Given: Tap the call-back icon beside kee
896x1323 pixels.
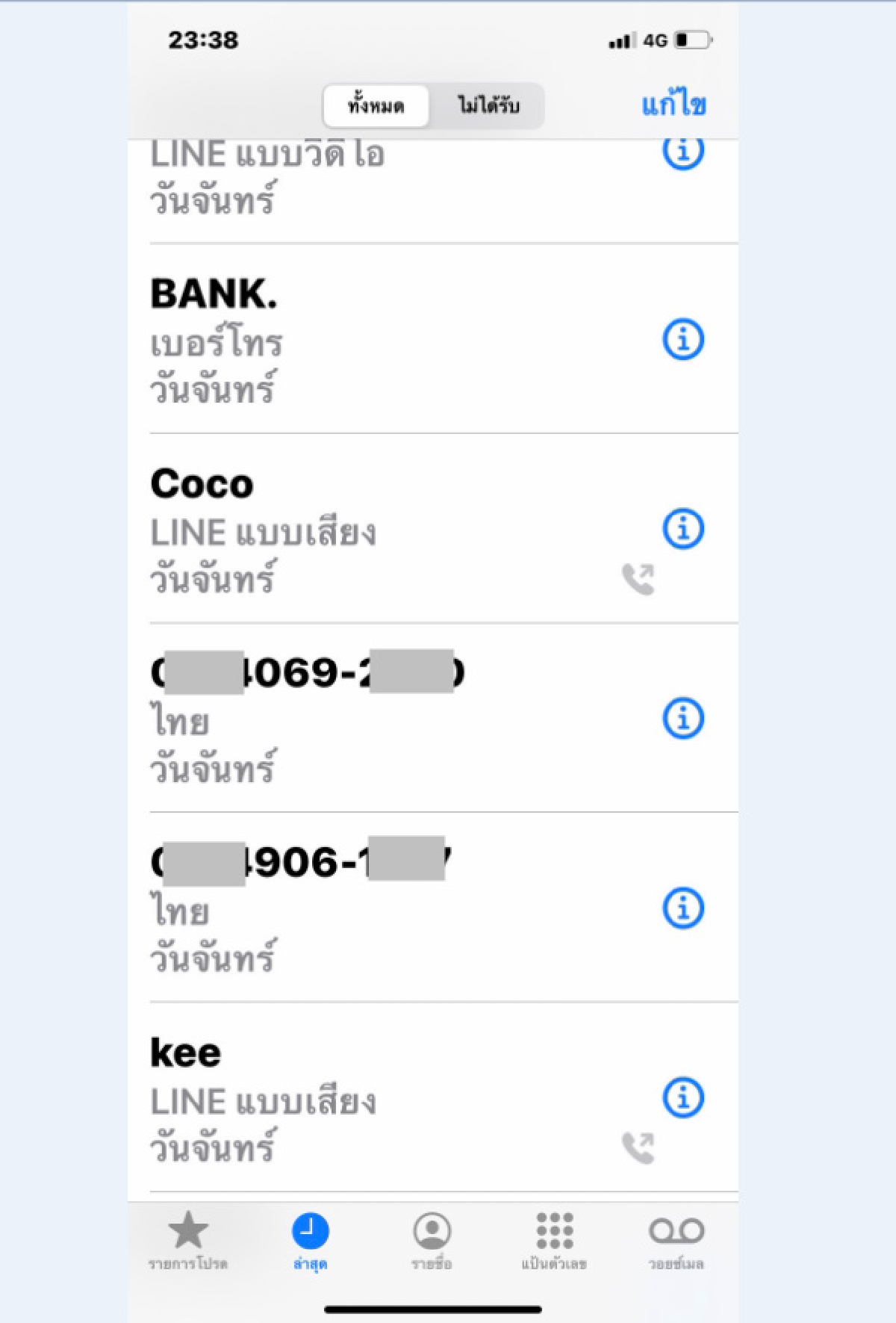Looking at the screenshot, I should [641, 1145].
